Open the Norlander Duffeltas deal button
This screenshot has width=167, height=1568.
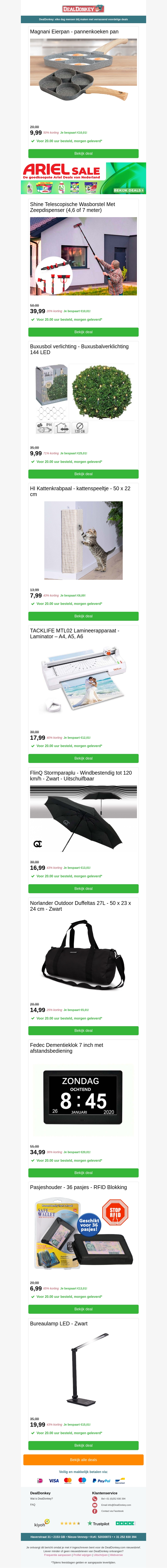(83, 1031)
